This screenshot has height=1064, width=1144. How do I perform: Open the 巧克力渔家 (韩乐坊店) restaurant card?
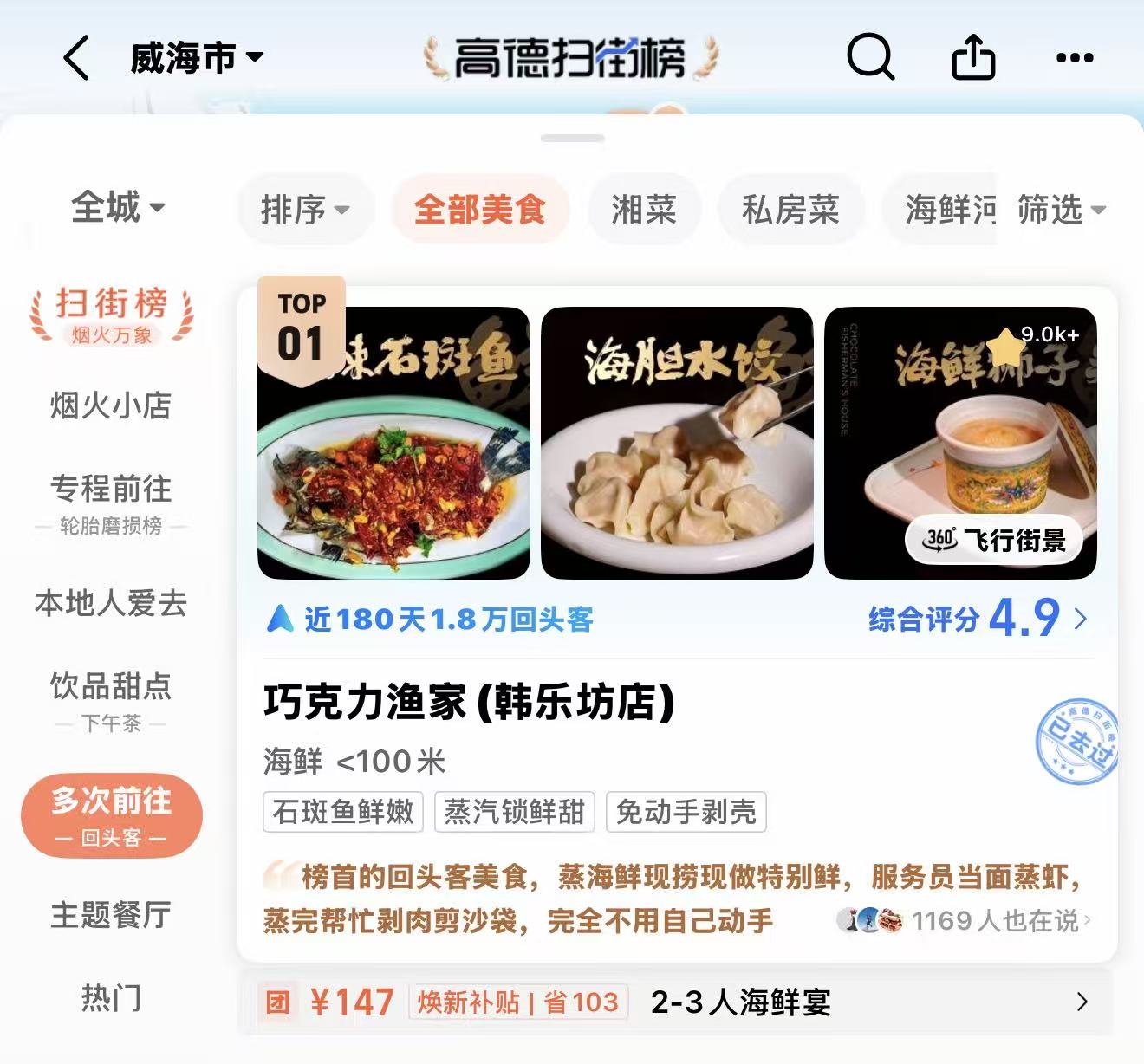[469, 702]
